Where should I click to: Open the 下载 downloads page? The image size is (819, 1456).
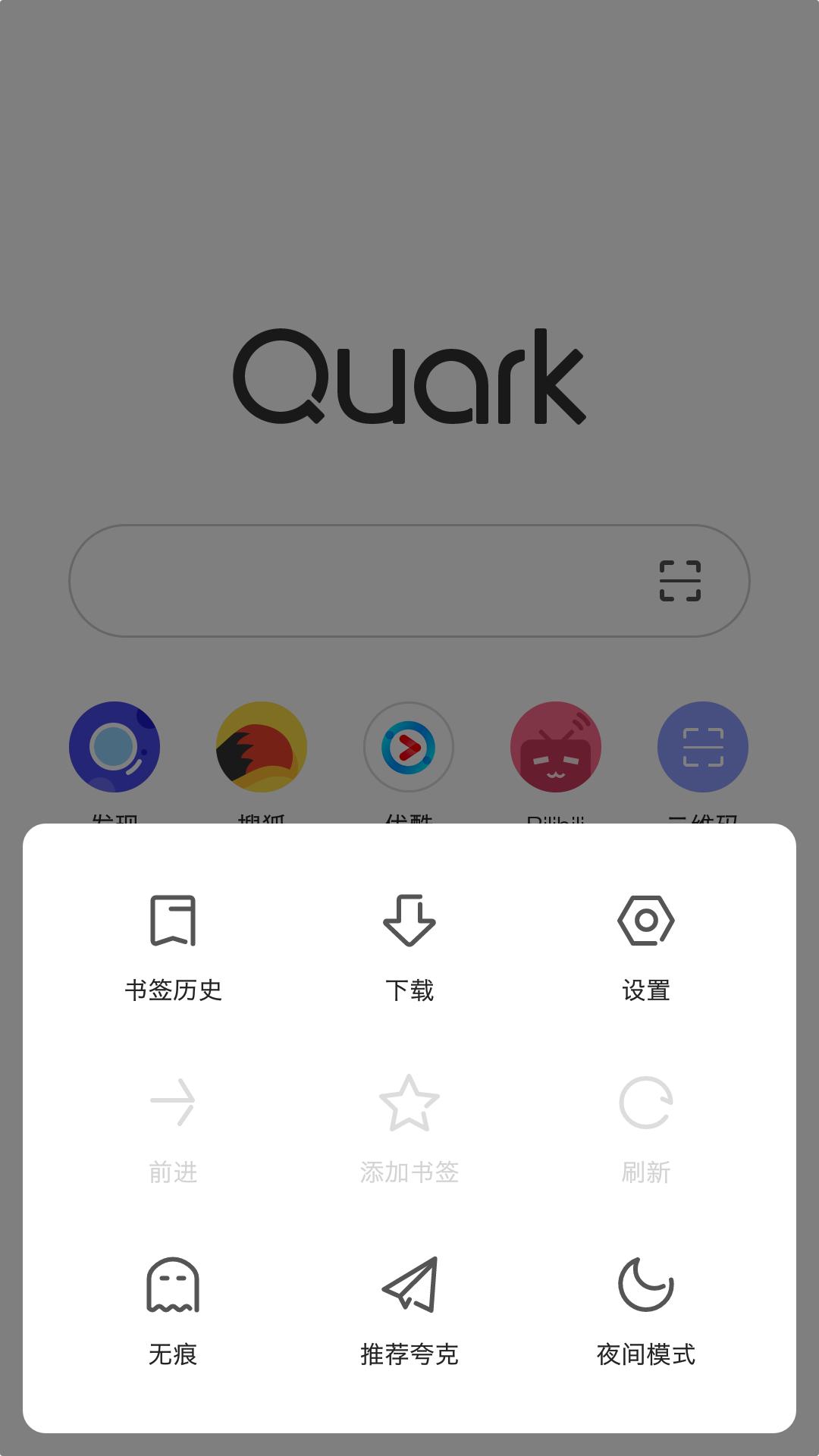[x=409, y=944]
